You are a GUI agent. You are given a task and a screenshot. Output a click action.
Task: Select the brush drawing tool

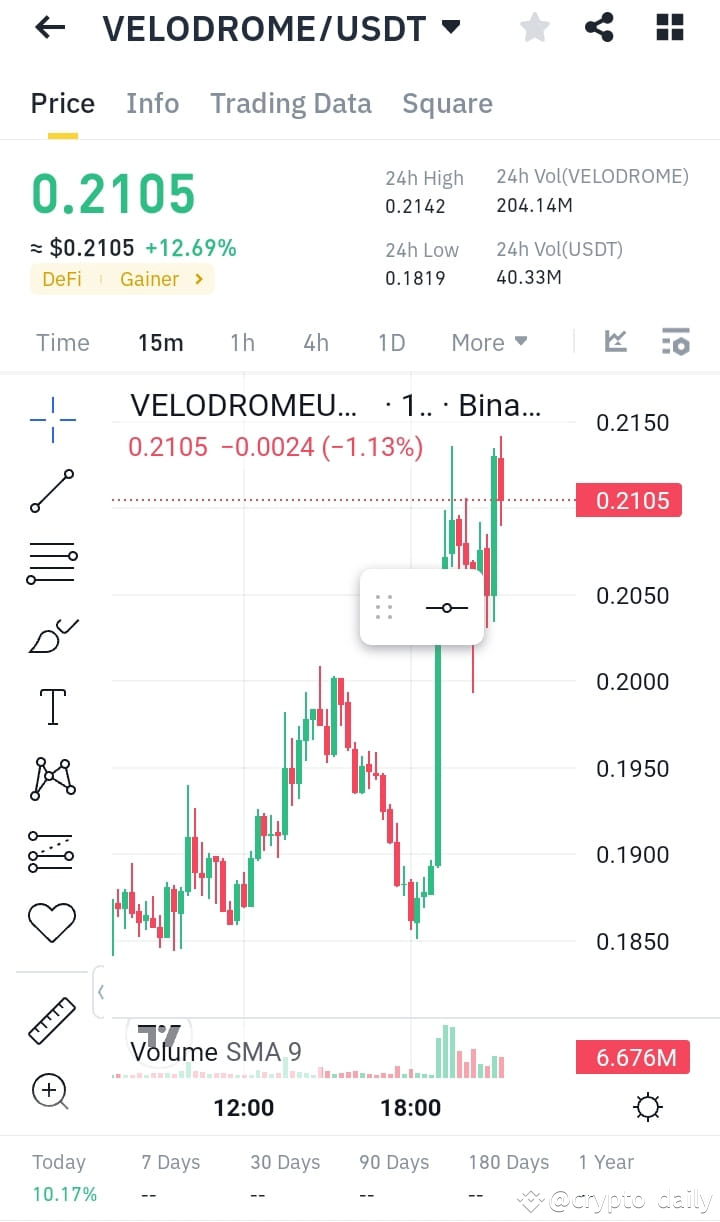pos(52,634)
